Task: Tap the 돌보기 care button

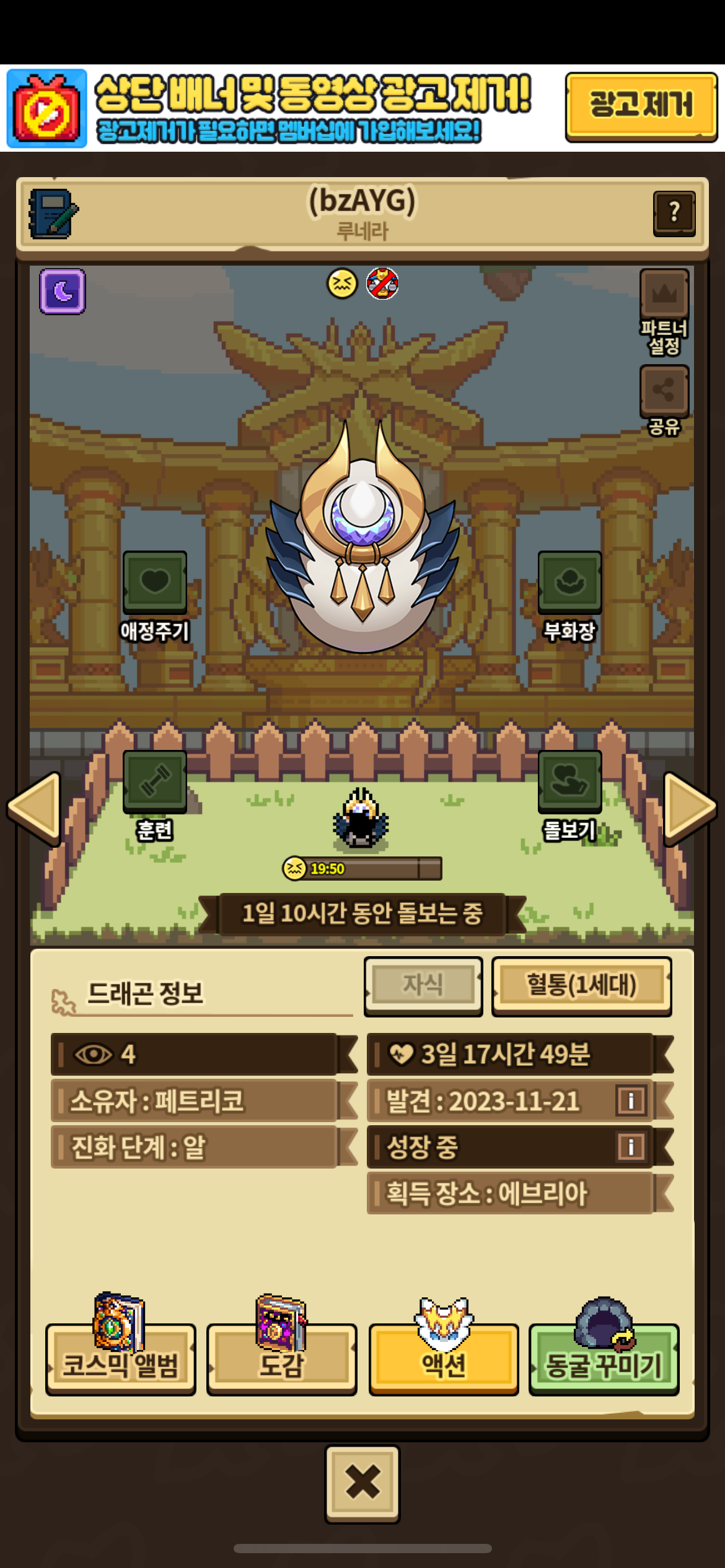Action: (x=569, y=782)
